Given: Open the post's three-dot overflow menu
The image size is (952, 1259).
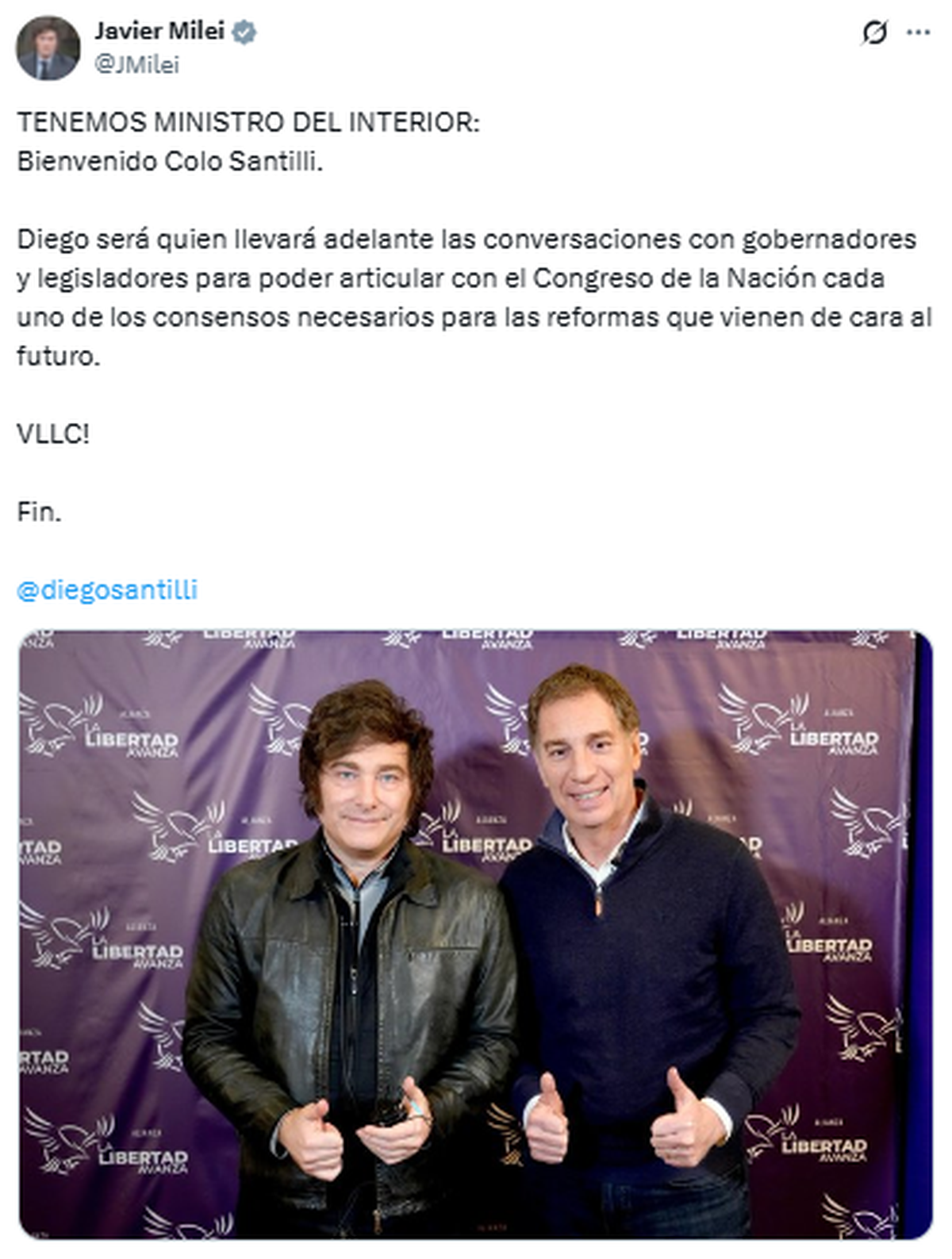Looking at the screenshot, I should tap(918, 33).
